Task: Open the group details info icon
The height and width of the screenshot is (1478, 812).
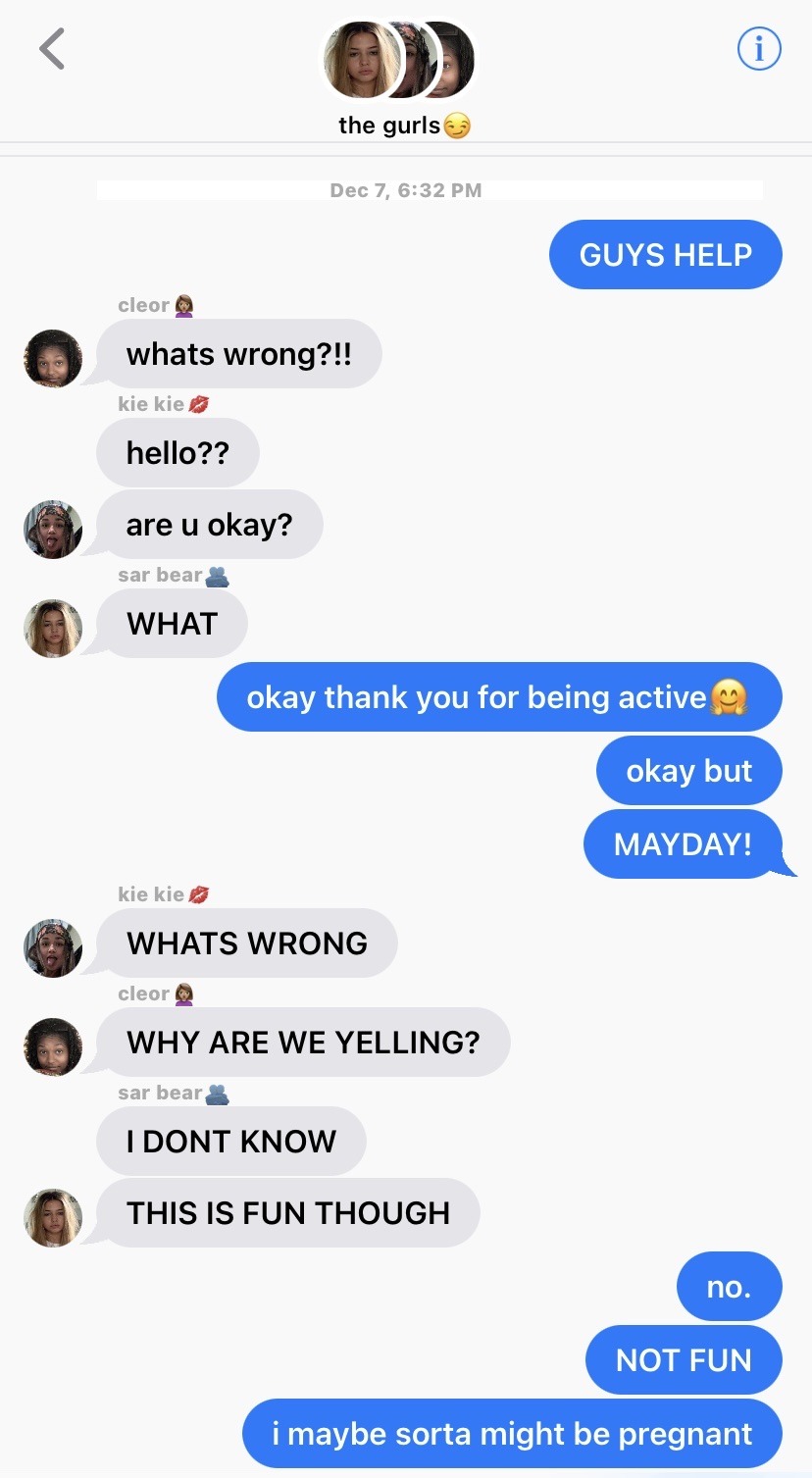Action: tap(758, 49)
